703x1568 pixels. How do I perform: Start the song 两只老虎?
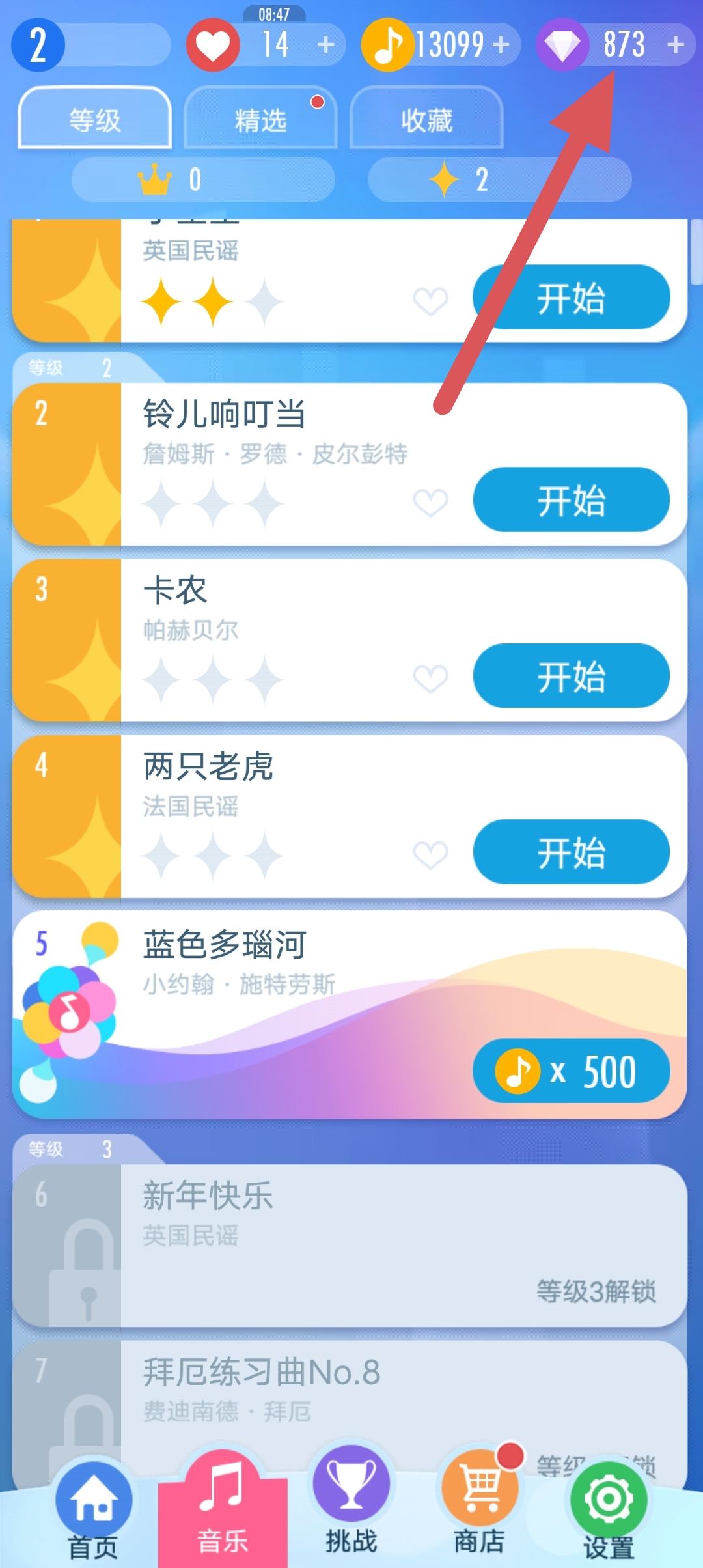point(571,852)
